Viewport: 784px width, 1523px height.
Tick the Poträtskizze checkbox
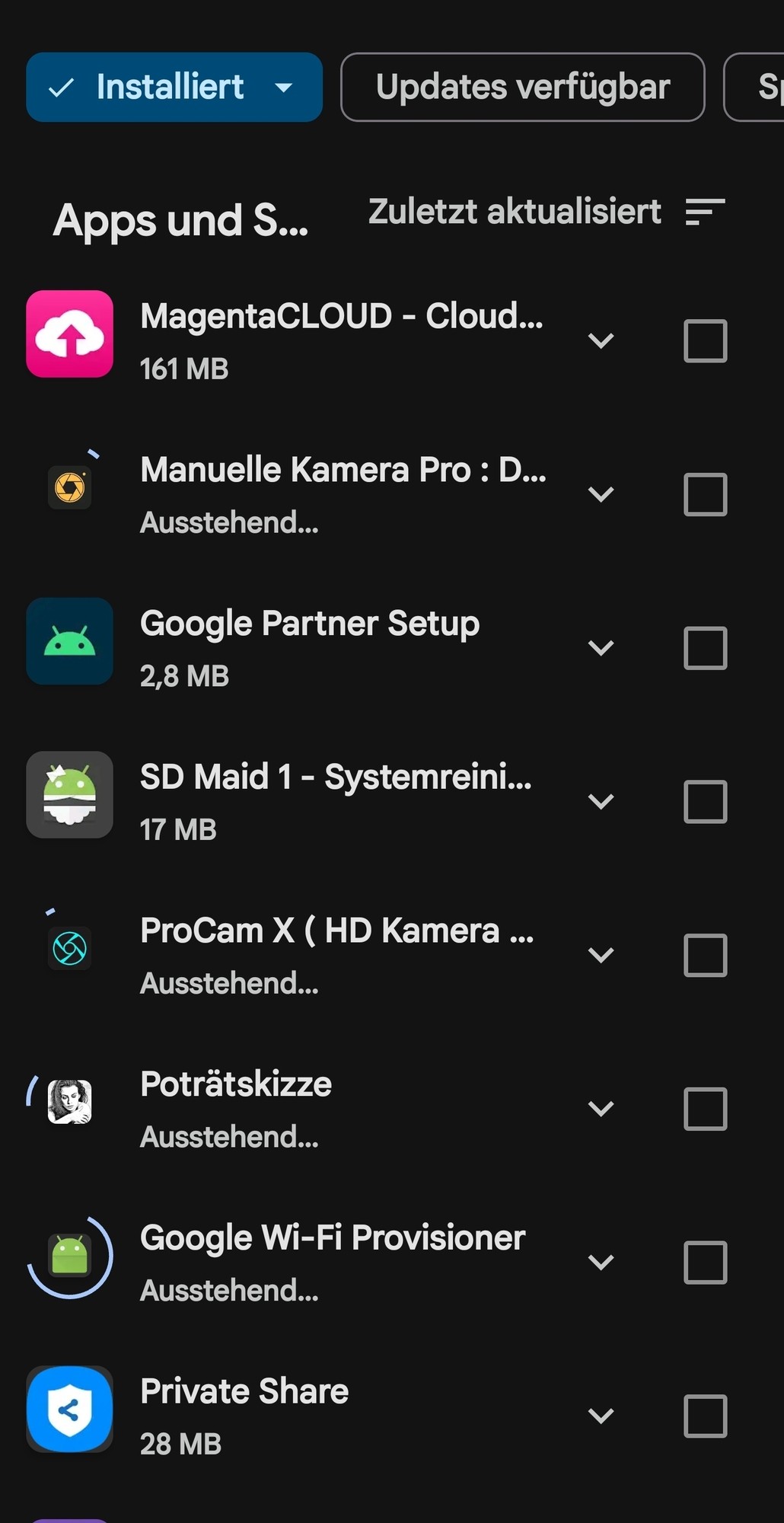coord(705,1109)
